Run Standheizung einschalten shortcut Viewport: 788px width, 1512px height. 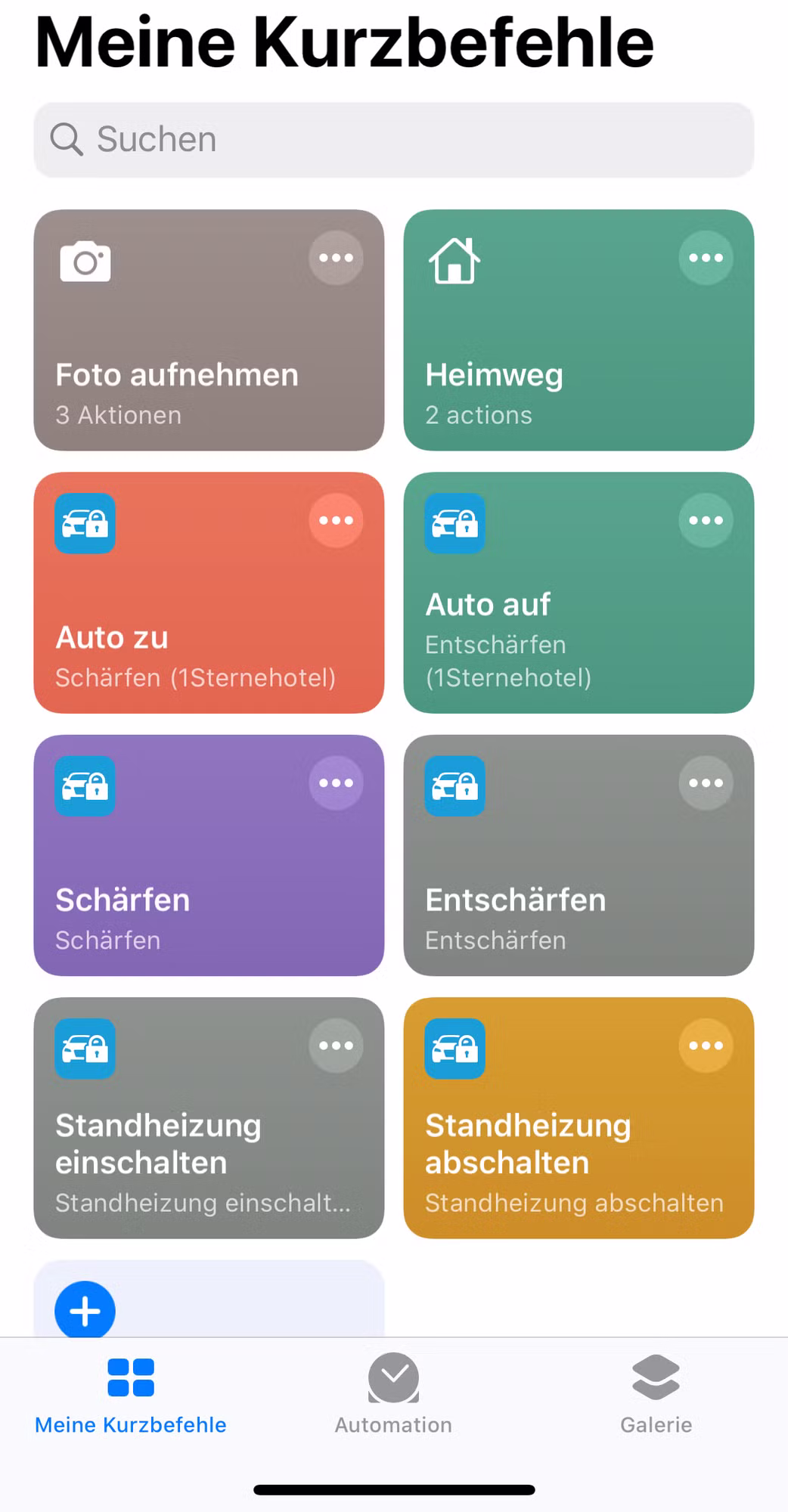[209, 1117]
